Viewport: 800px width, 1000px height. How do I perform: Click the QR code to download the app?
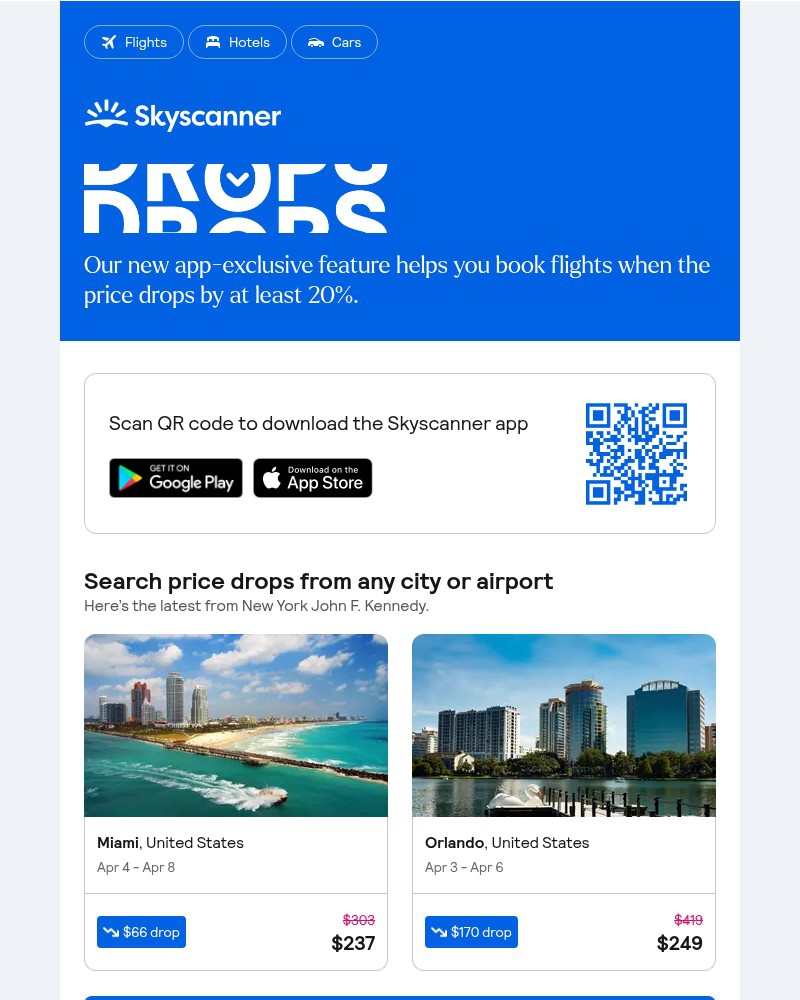click(637, 454)
